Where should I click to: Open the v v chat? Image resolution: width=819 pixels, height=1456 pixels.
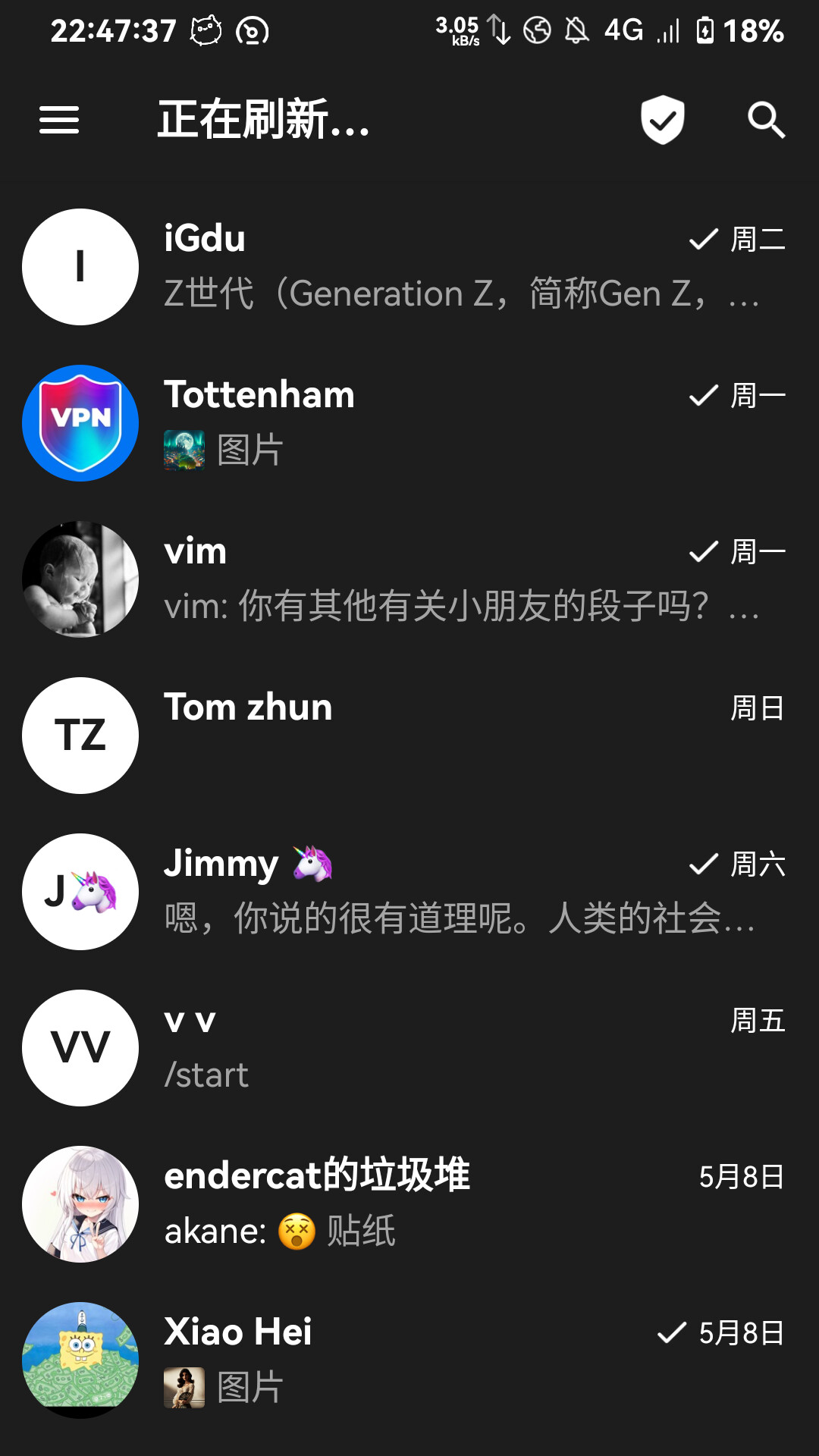(409, 1048)
